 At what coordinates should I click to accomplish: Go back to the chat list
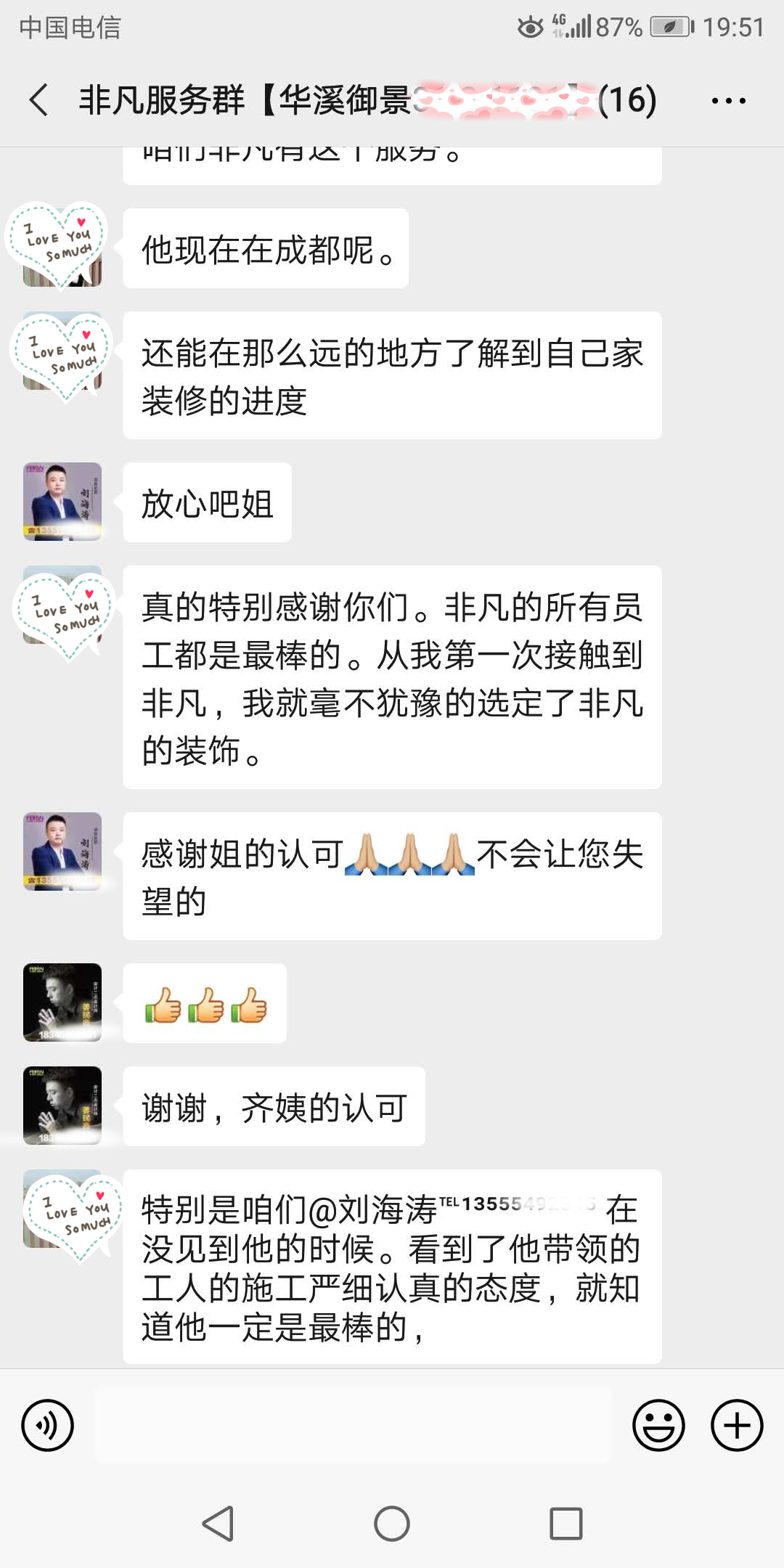[x=39, y=99]
